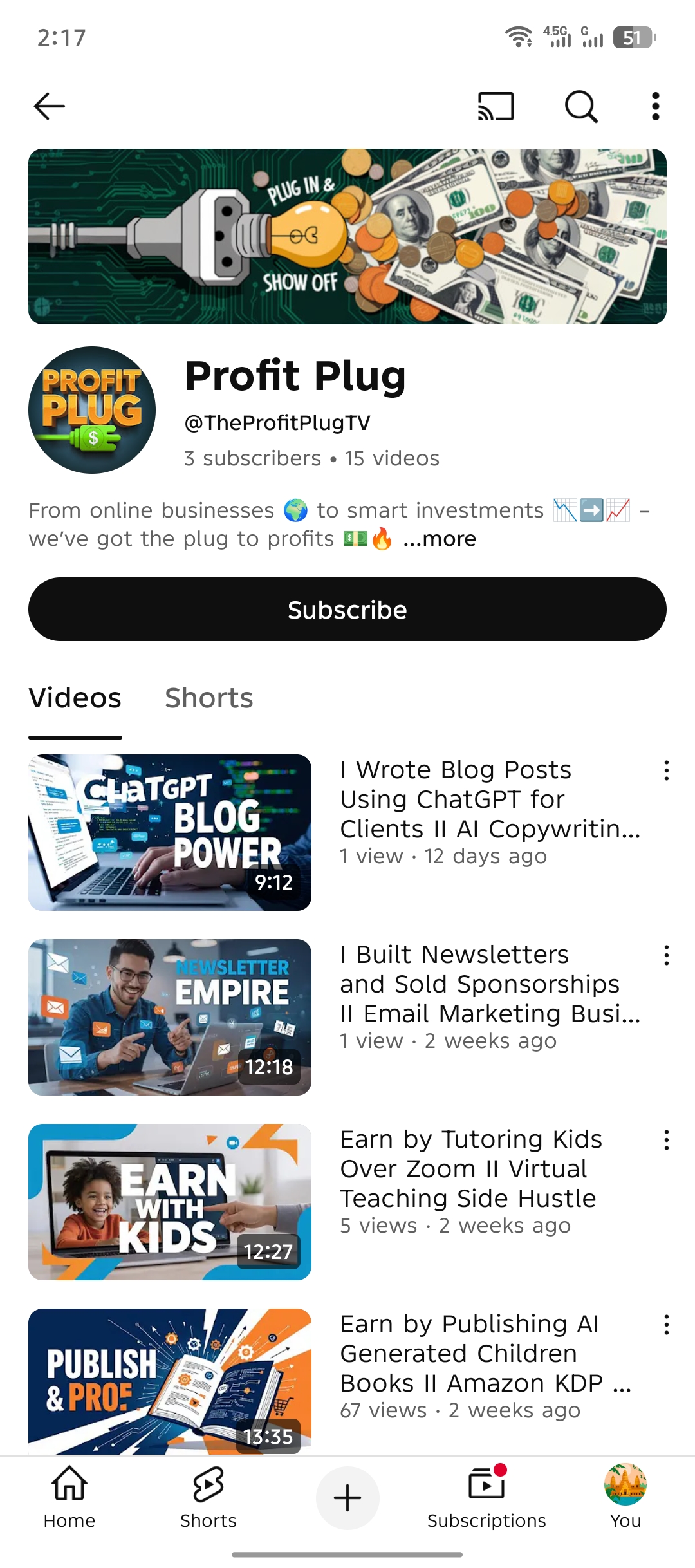The height and width of the screenshot is (1568, 695).
Task: Search within the channel
Action: (581, 106)
